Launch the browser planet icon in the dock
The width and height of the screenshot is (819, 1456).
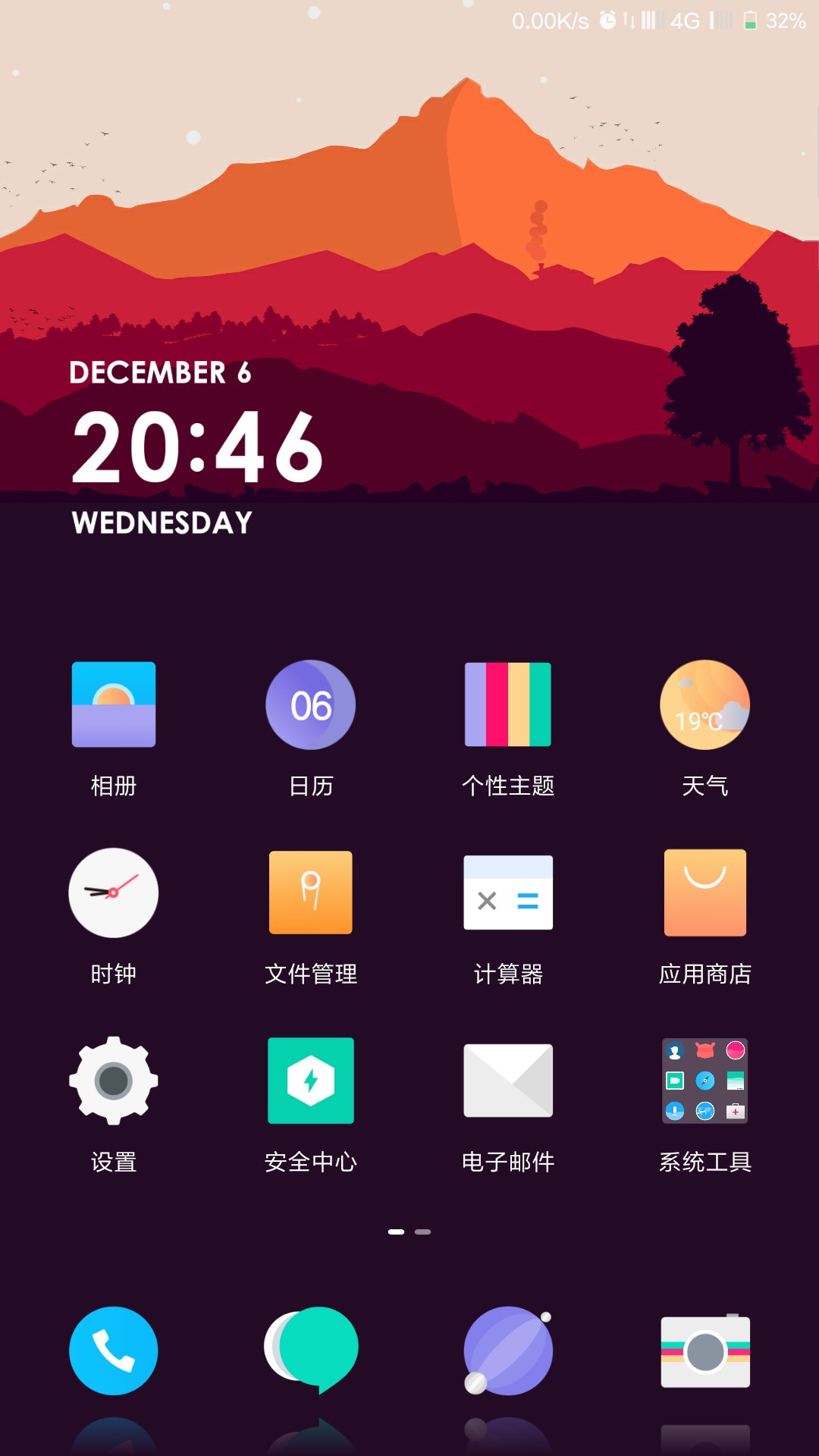(508, 1351)
